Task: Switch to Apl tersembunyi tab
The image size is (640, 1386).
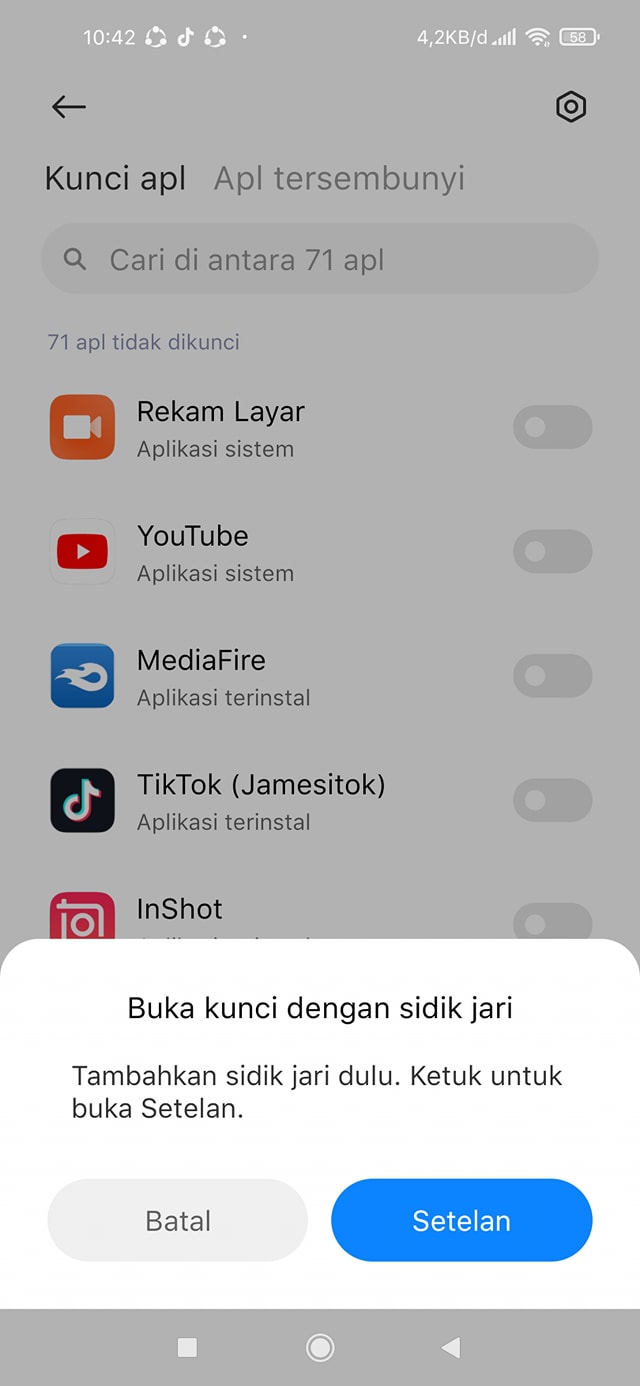Action: [x=339, y=179]
